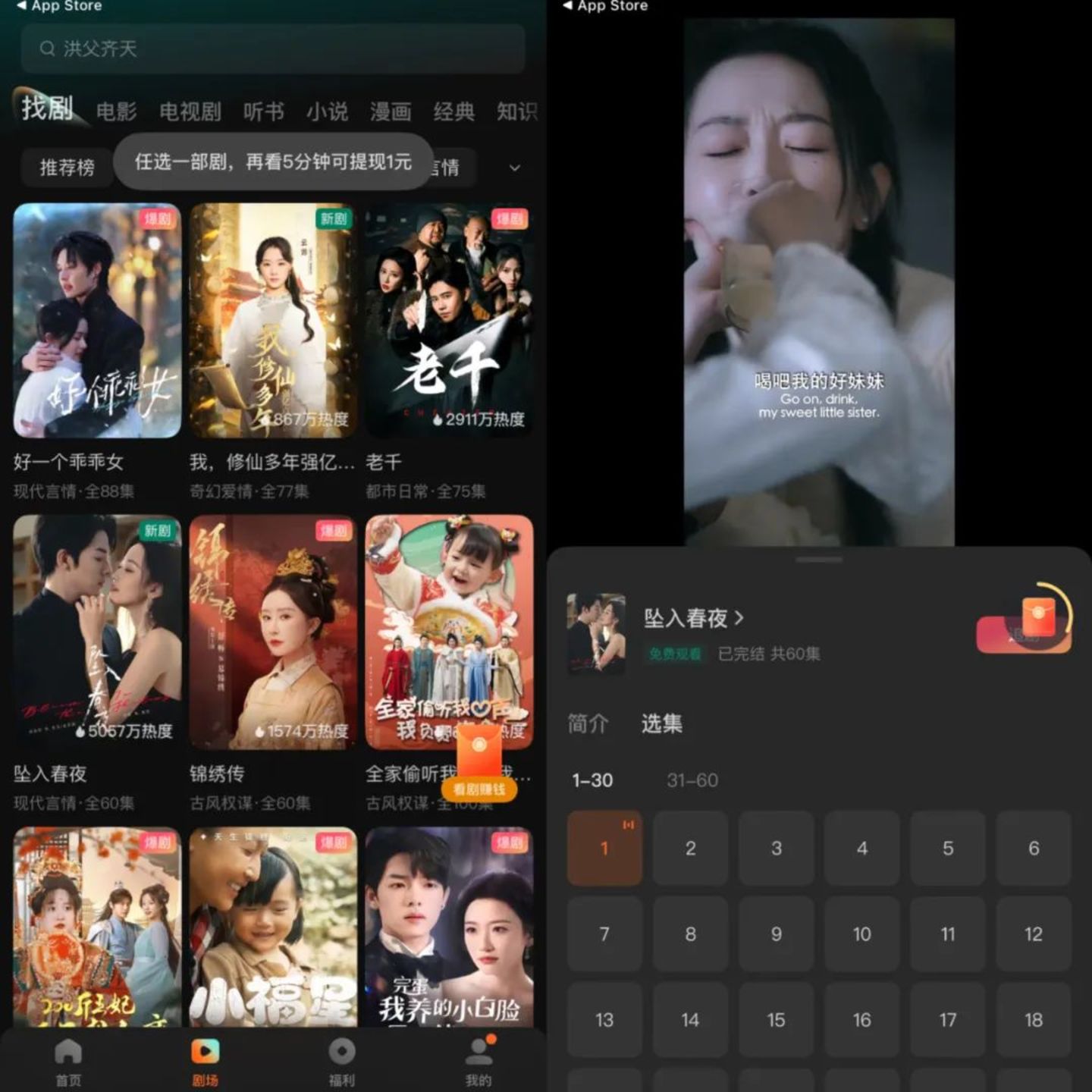The width and height of the screenshot is (1092, 1092).
Task: Open the drama 老千
Action: [x=449, y=320]
